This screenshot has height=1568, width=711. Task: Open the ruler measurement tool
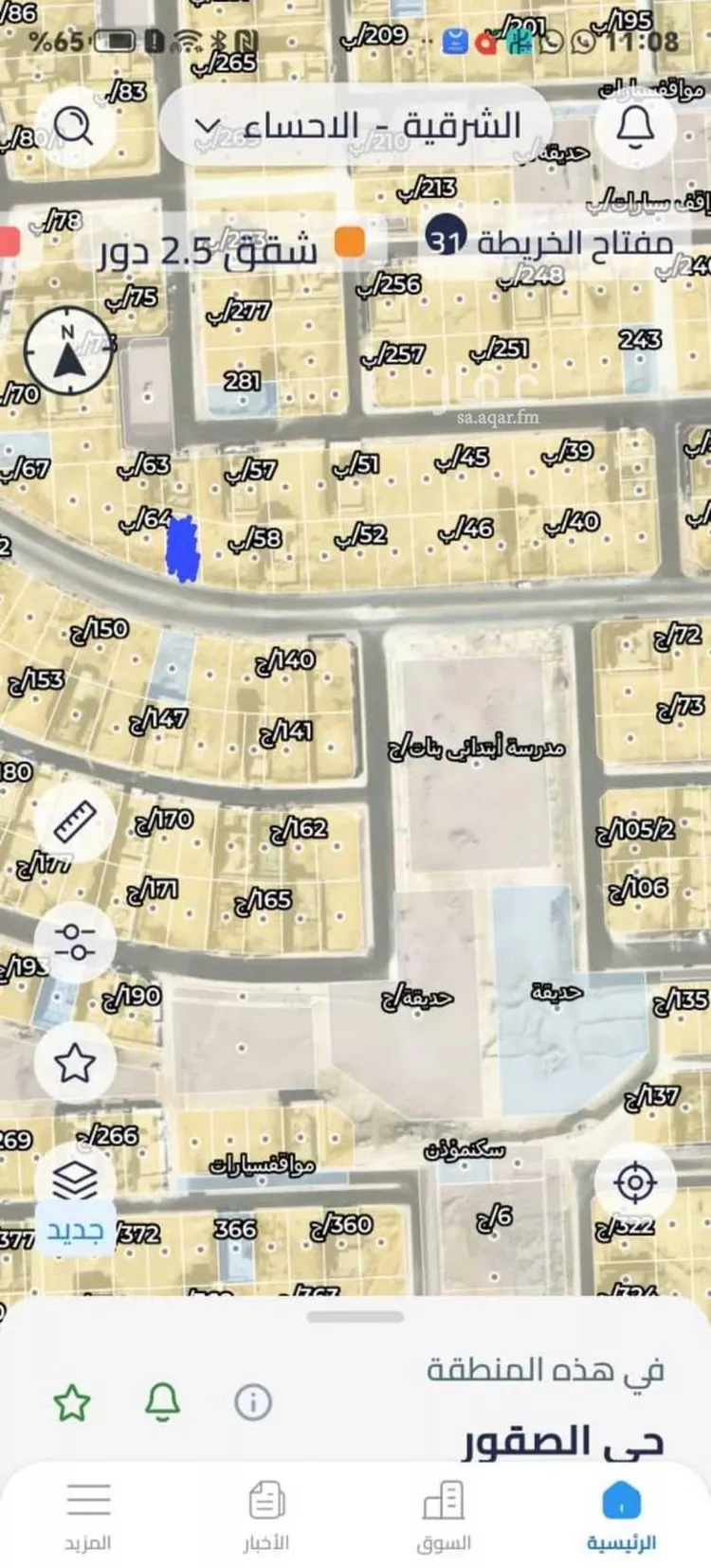point(75,821)
